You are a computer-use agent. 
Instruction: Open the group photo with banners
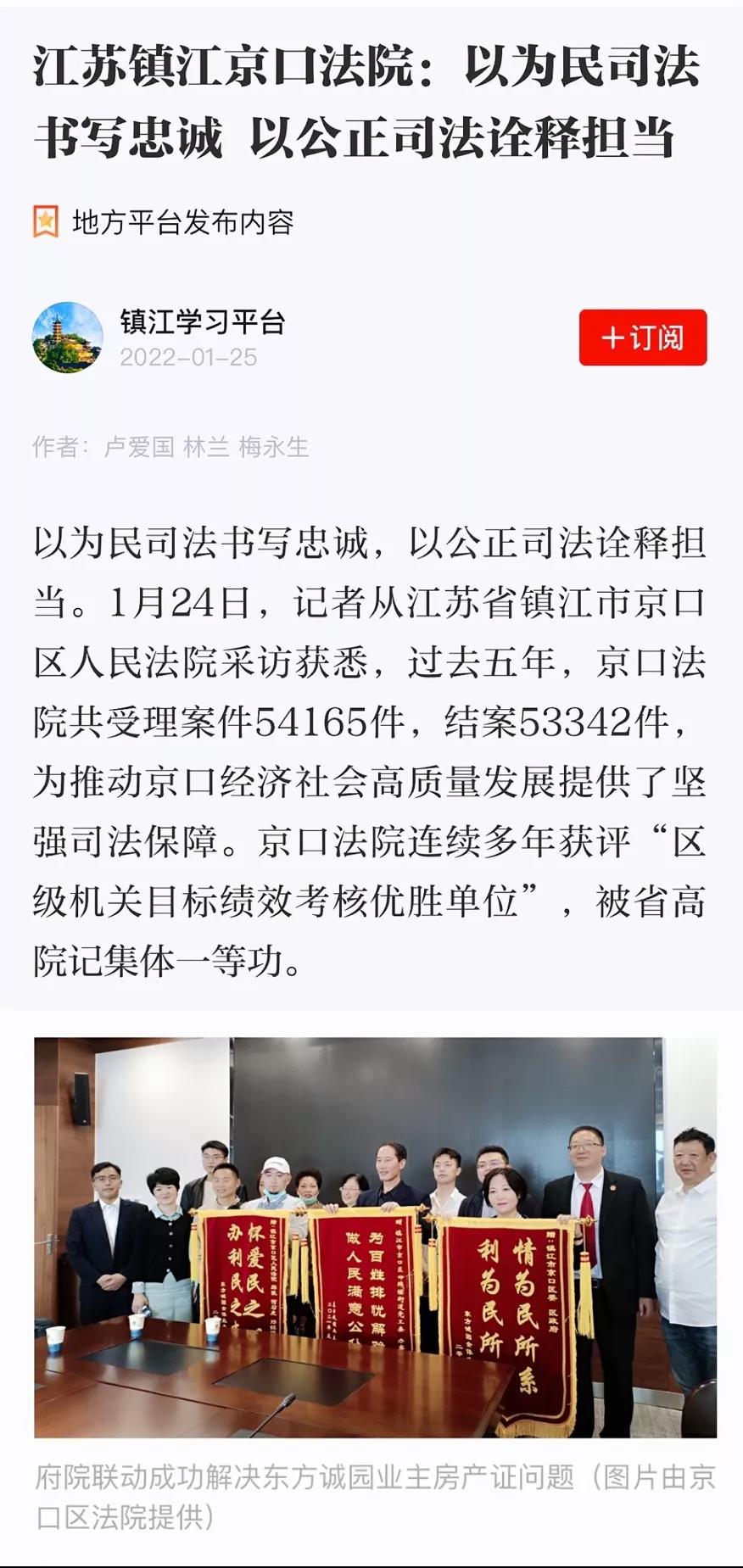pos(375,1237)
